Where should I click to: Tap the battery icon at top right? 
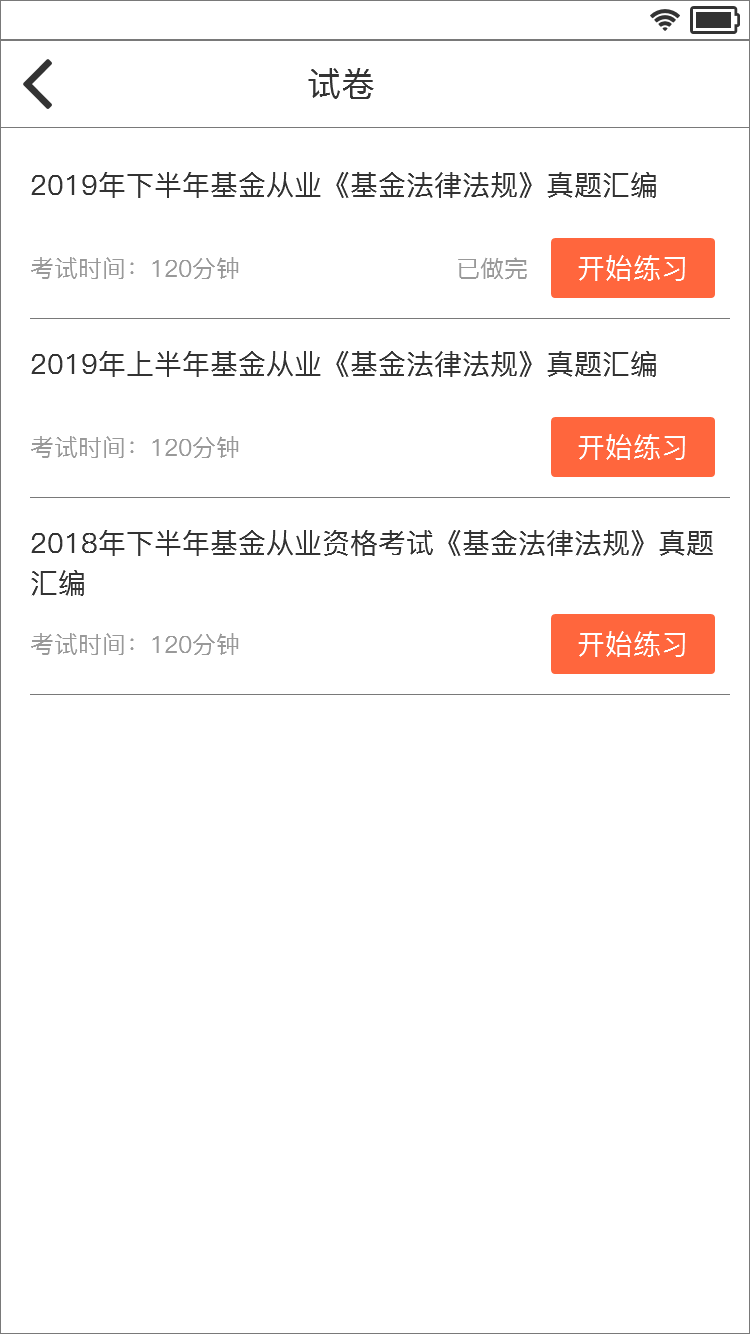tap(712, 18)
